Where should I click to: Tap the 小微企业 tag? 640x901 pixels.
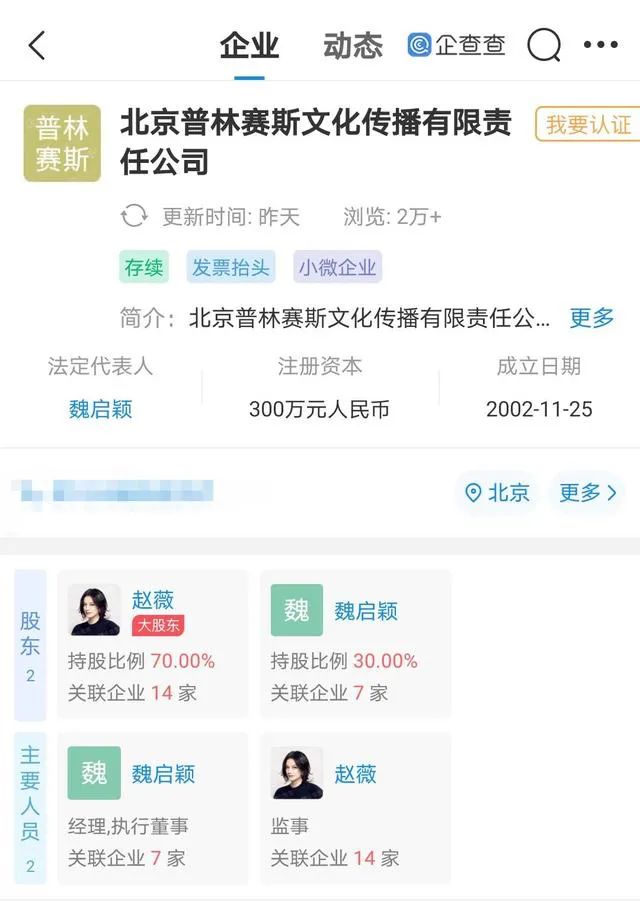[337, 267]
